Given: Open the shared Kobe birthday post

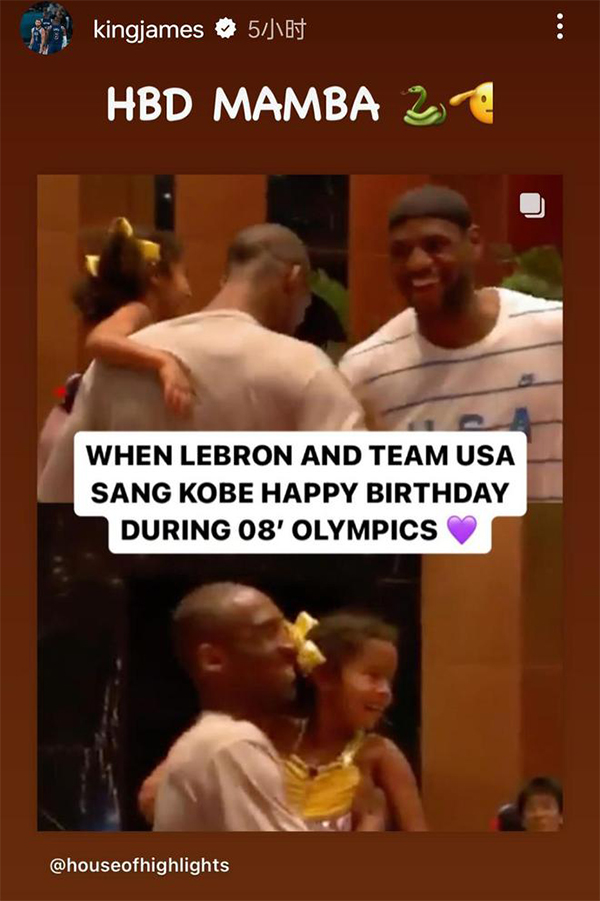Looking at the screenshot, I should pos(300,500).
